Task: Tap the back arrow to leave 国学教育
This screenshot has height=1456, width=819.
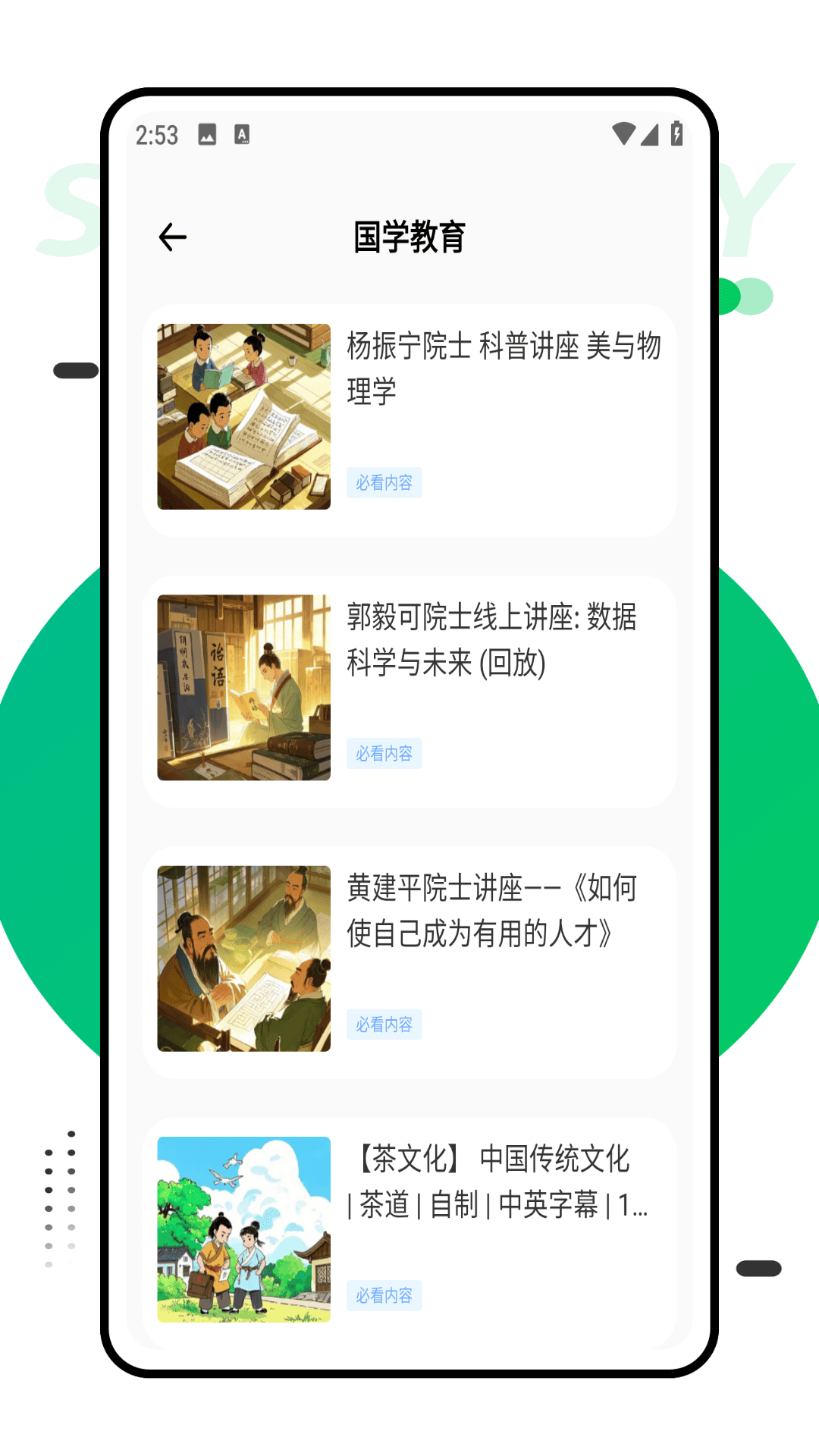Action: coord(173,237)
